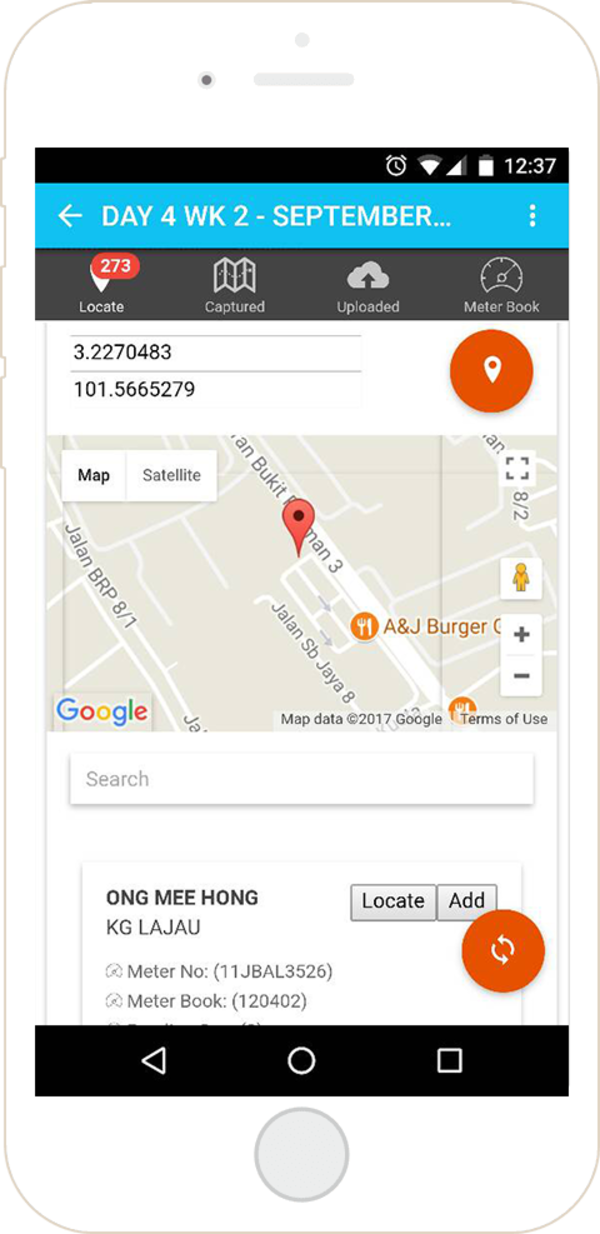
Task: Tap the Search field
Action: (301, 779)
